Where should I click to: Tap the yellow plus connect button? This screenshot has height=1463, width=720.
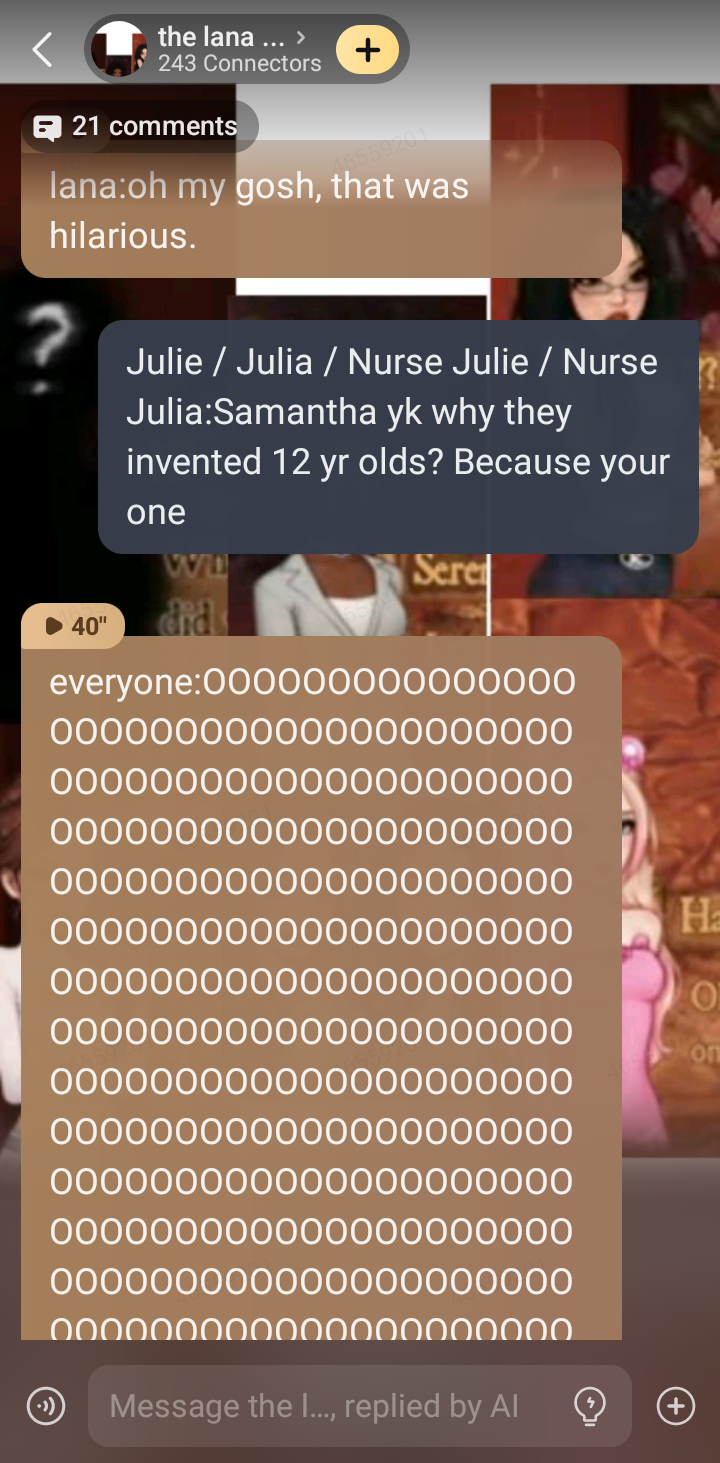[x=367, y=49]
